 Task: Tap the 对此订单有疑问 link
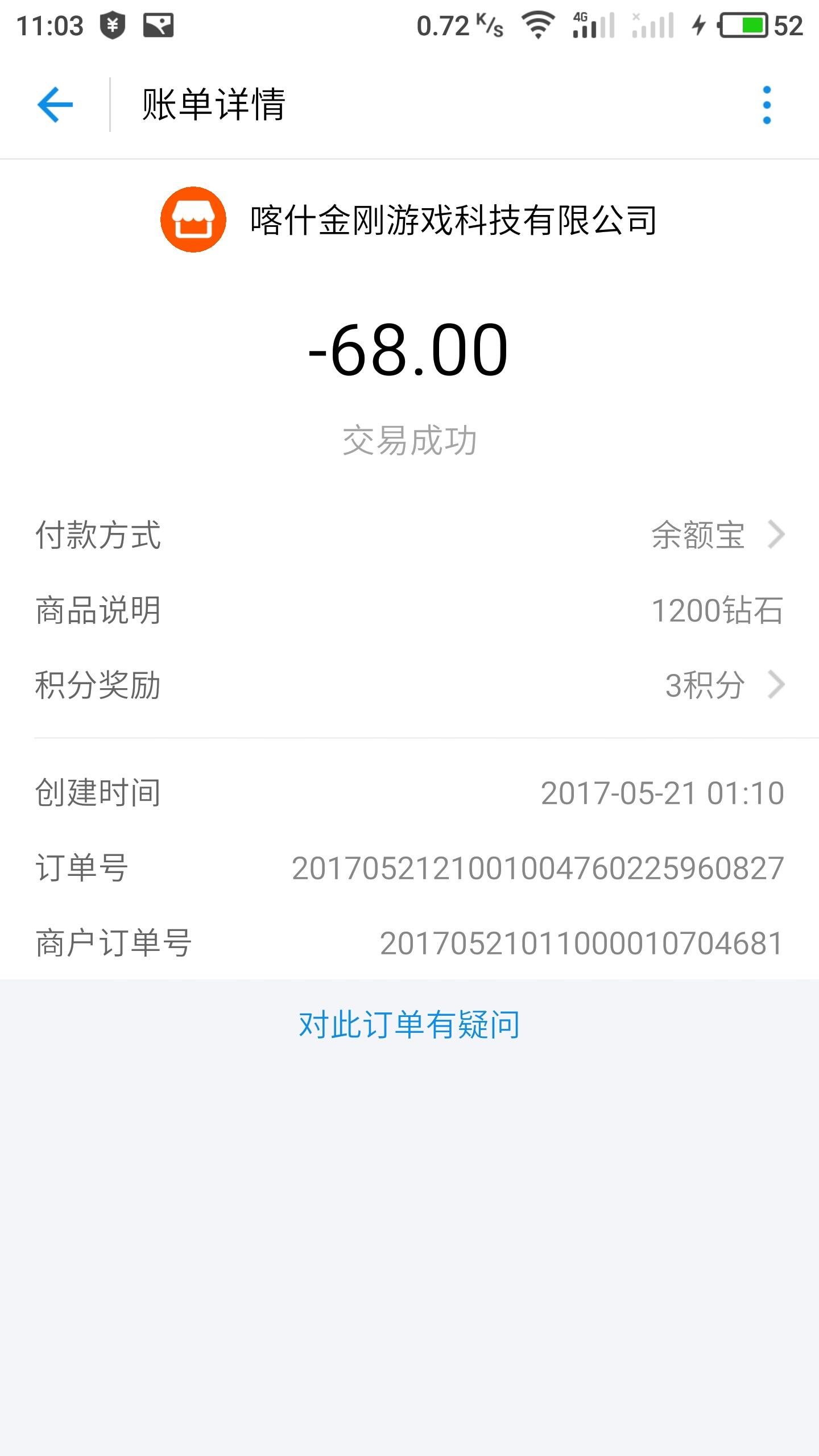(x=409, y=1025)
